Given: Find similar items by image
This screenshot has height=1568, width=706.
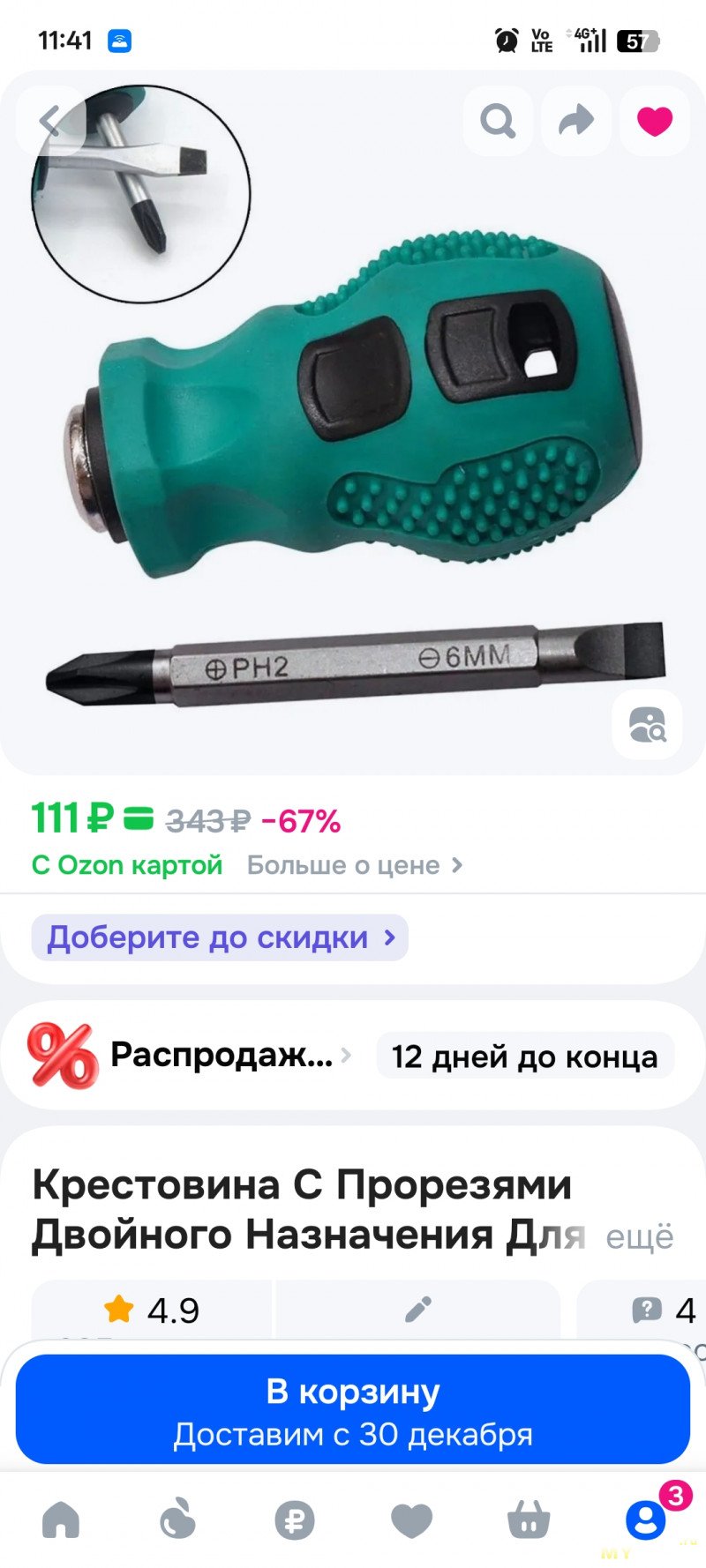Looking at the screenshot, I should (x=647, y=725).
